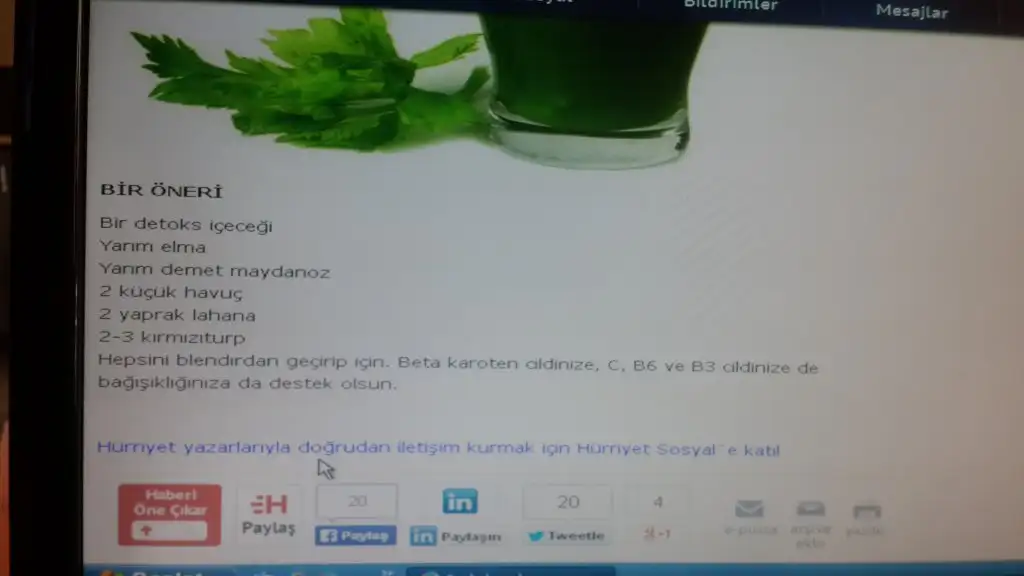Give the article a Google +1
This screenshot has height=576, width=1024.
point(657,533)
